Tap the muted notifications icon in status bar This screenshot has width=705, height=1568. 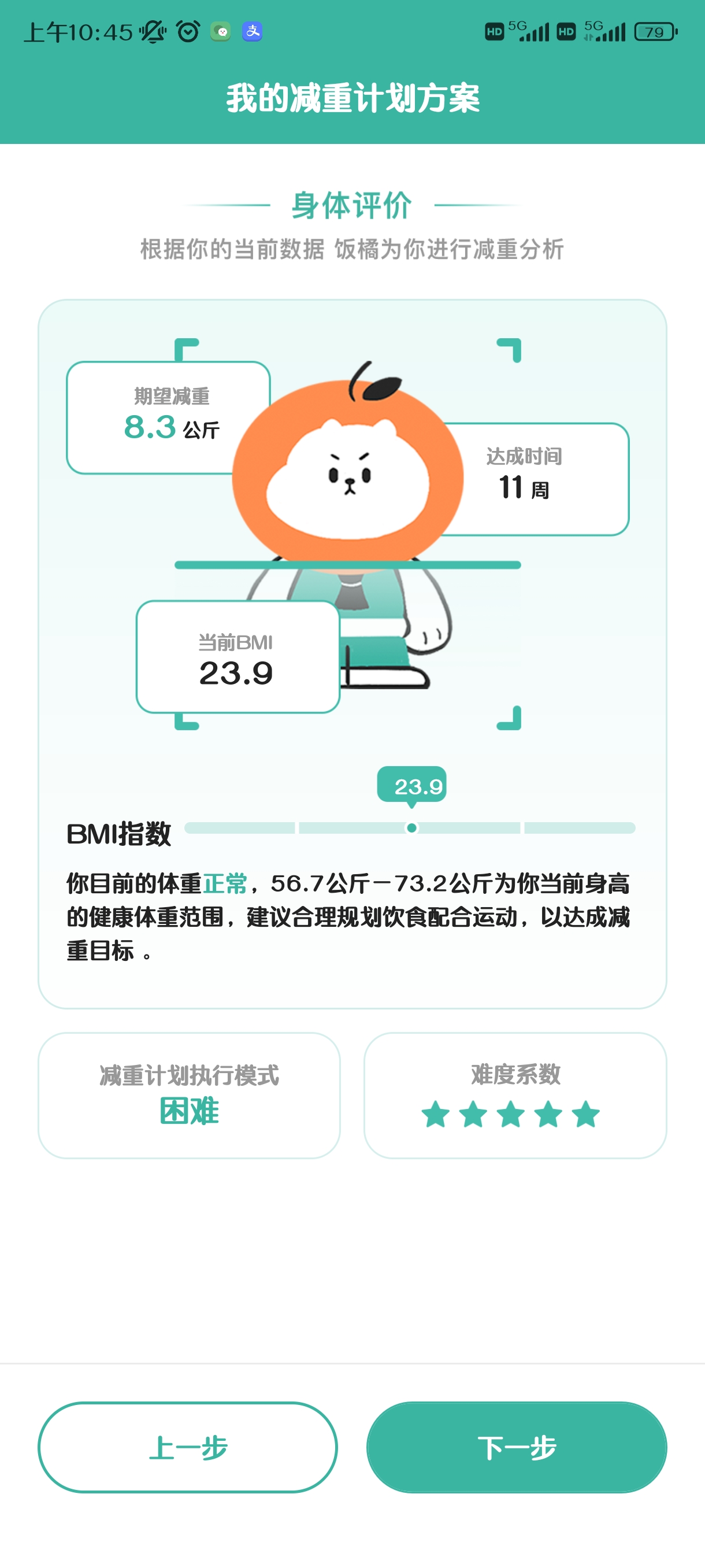(153, 32)
